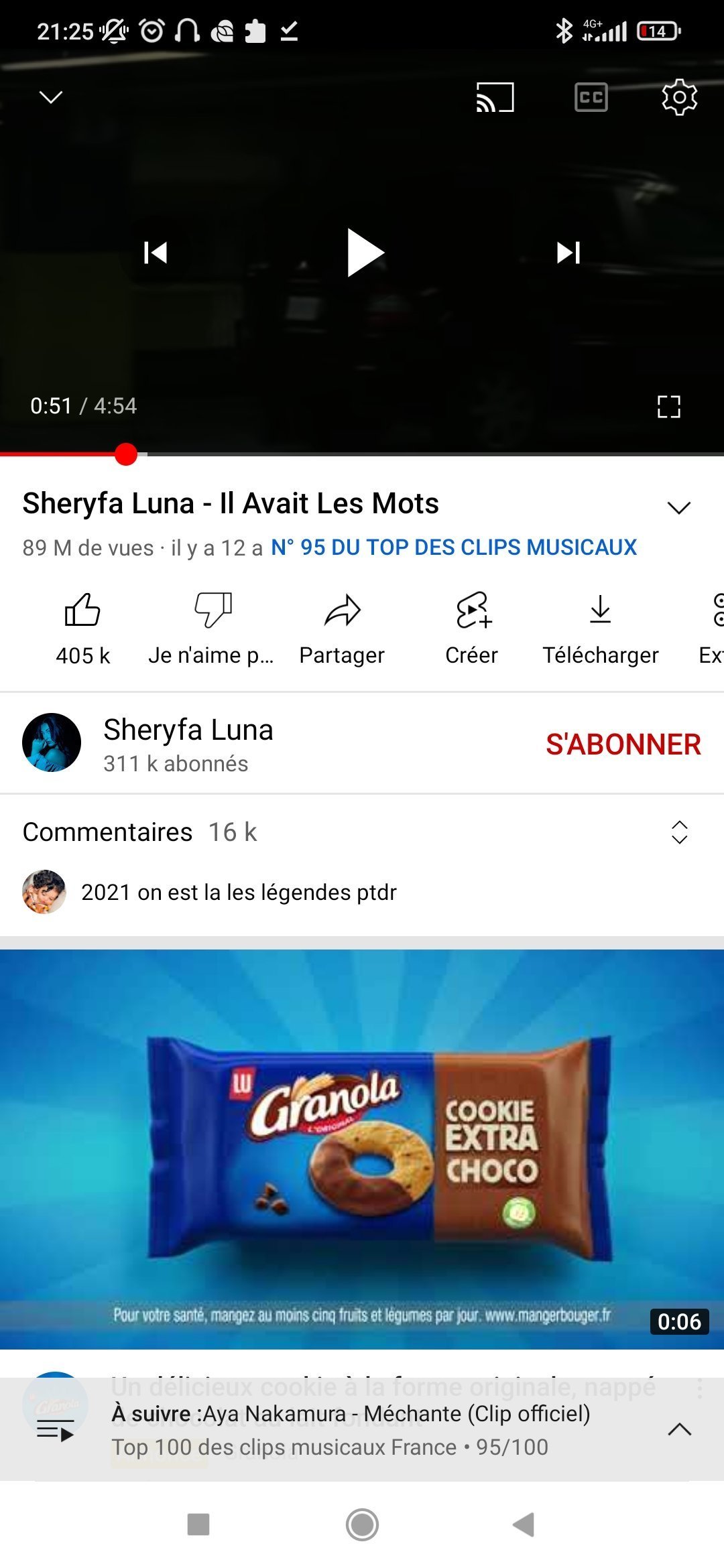Image resolution: width=724 pixels, height=1568 pixels.
Task: Open video settings gear
Action: tap(680, 98)
